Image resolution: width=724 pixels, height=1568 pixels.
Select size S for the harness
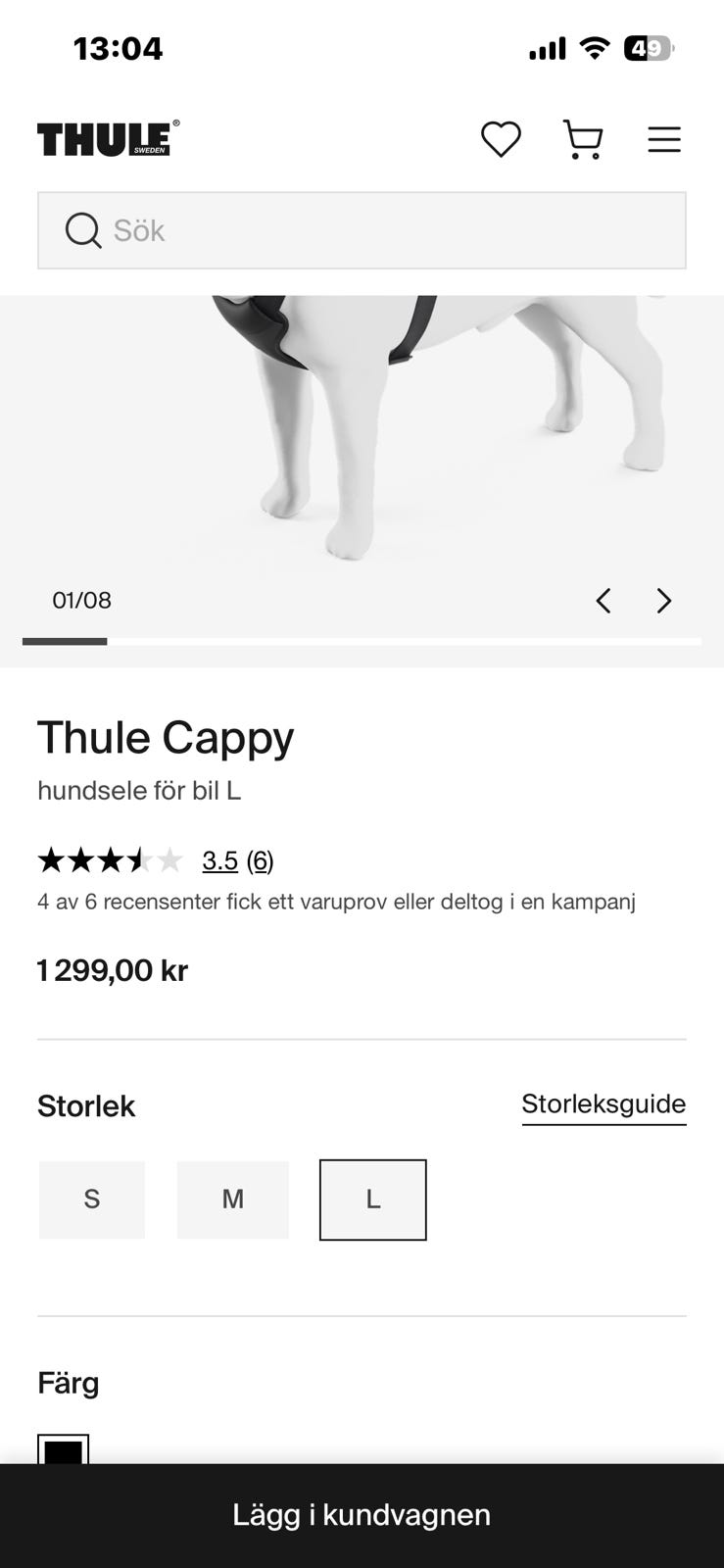tap(91, 1200)
